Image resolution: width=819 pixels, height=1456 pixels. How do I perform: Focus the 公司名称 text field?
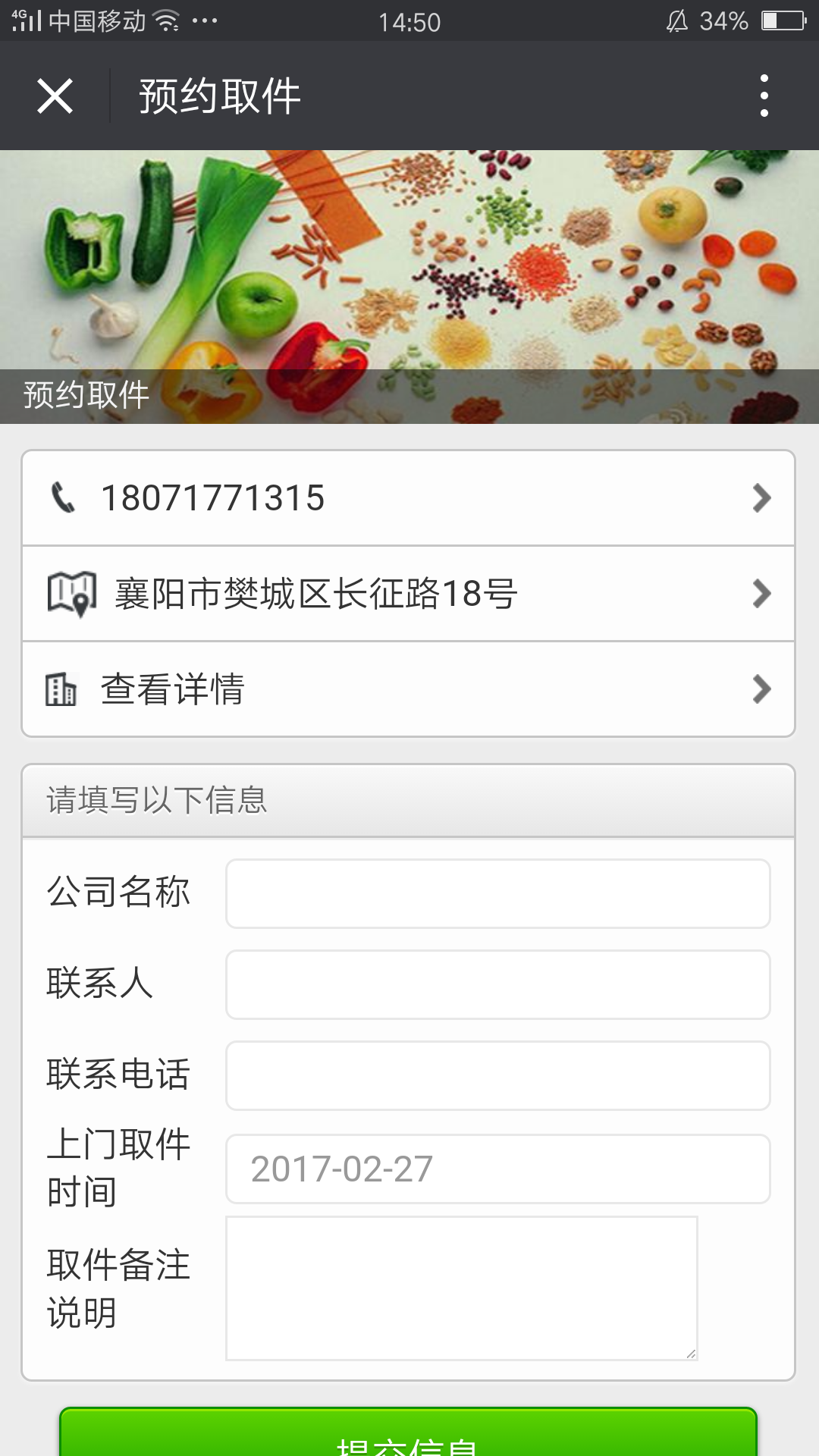[497, 893]
